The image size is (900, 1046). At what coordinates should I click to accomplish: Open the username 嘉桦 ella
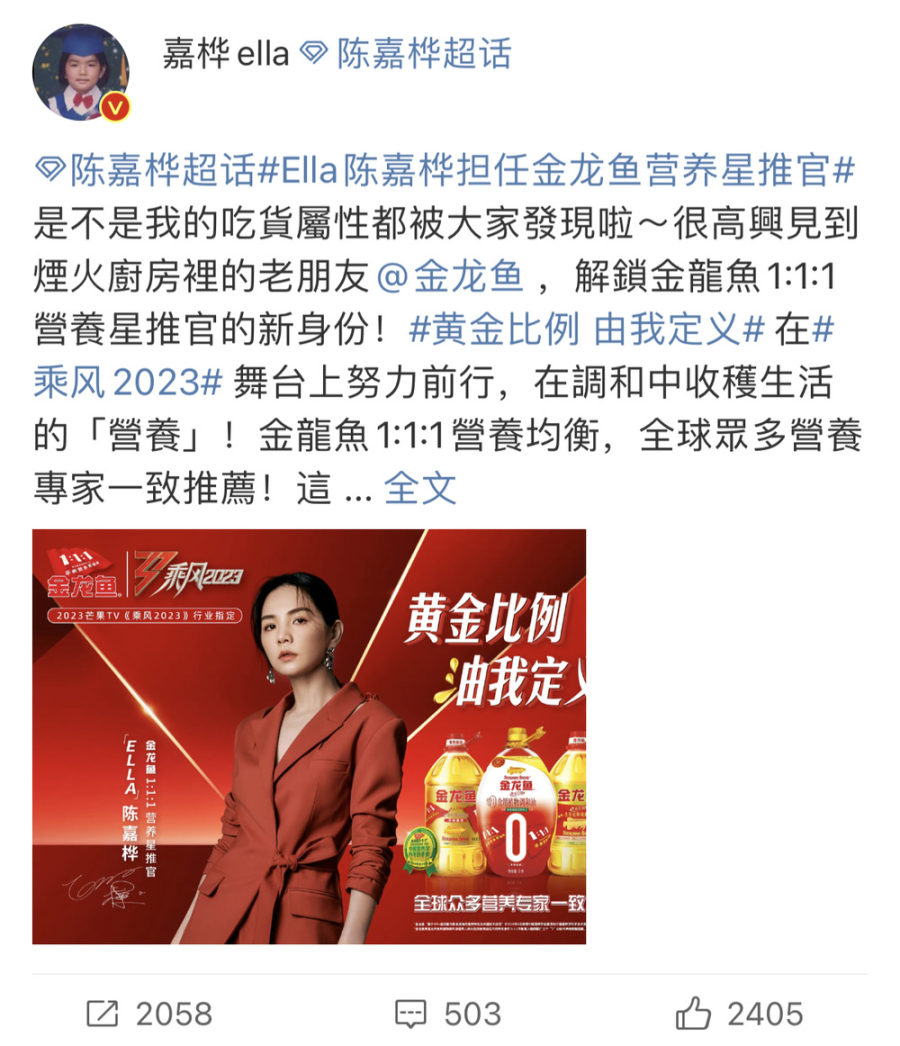click(226, 53)
